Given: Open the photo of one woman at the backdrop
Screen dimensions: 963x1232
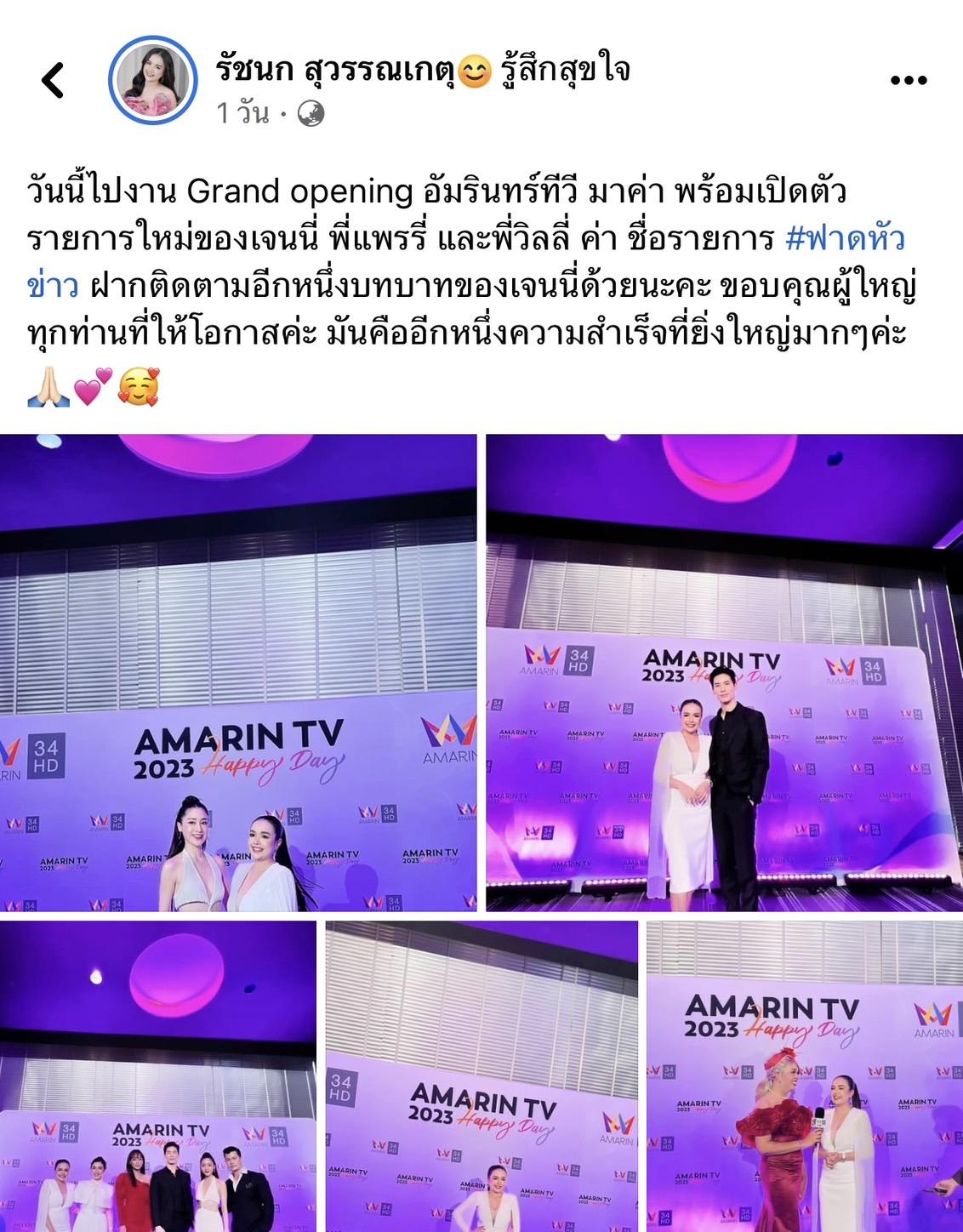Looking at the screenshot, I should tap(481, 1076).
